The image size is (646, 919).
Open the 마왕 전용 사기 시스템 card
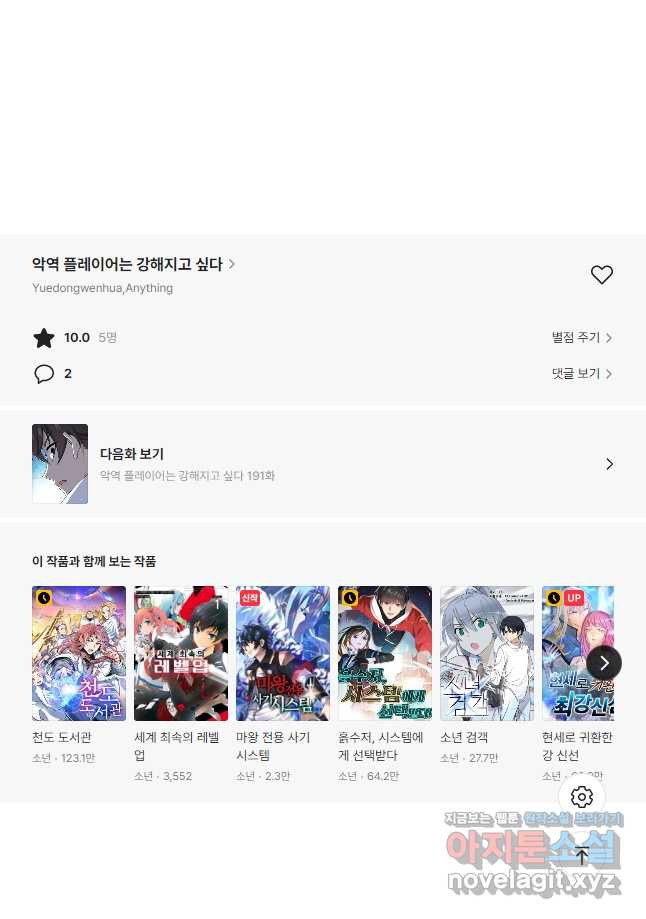pos(283,653)
